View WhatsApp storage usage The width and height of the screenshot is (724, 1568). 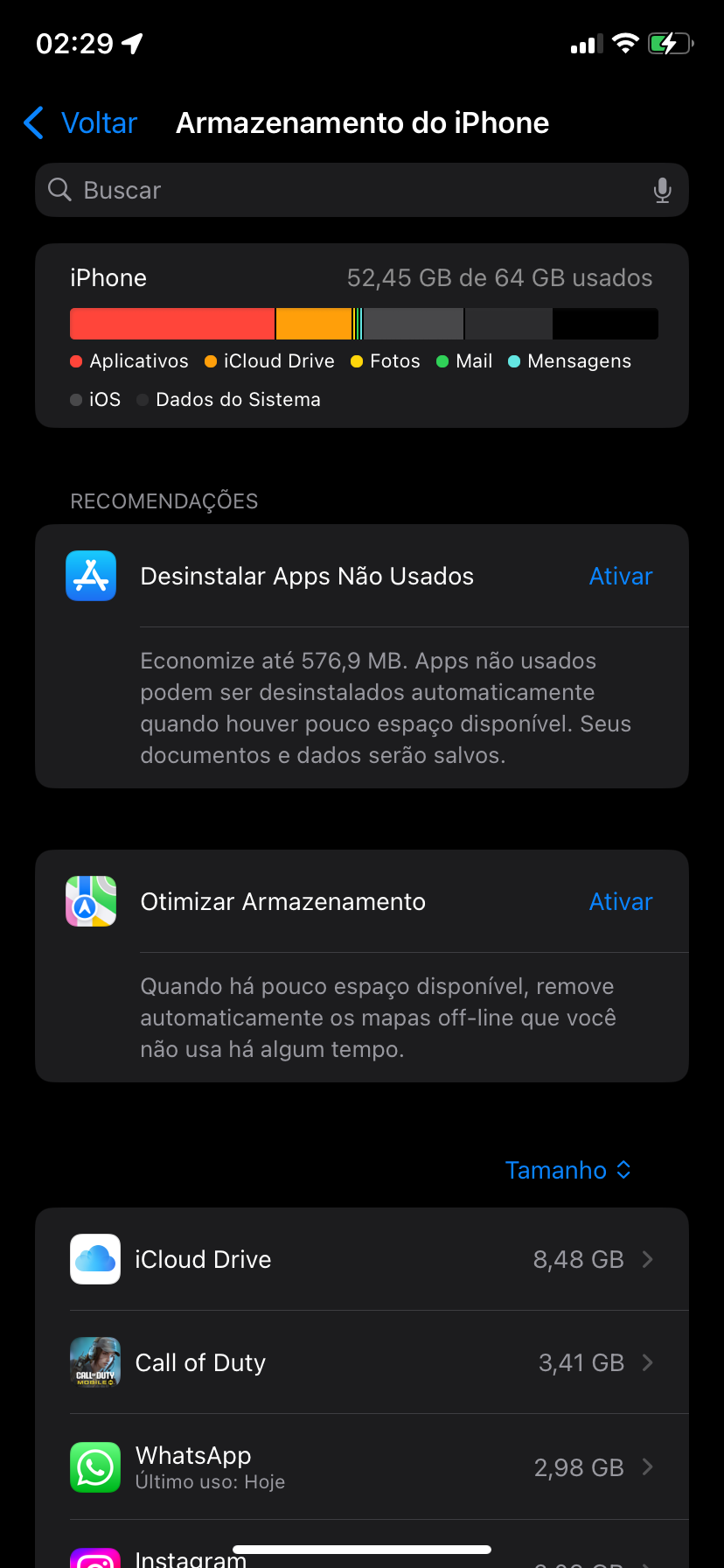point(362,1466)
